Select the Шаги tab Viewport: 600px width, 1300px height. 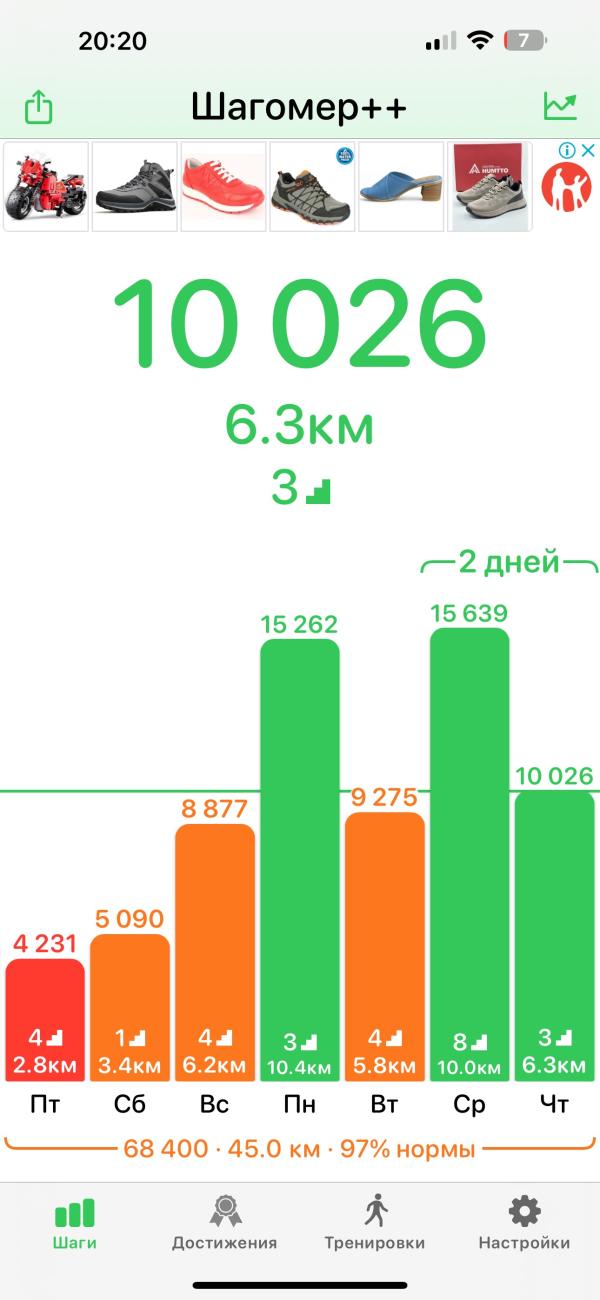(75, 1224)
